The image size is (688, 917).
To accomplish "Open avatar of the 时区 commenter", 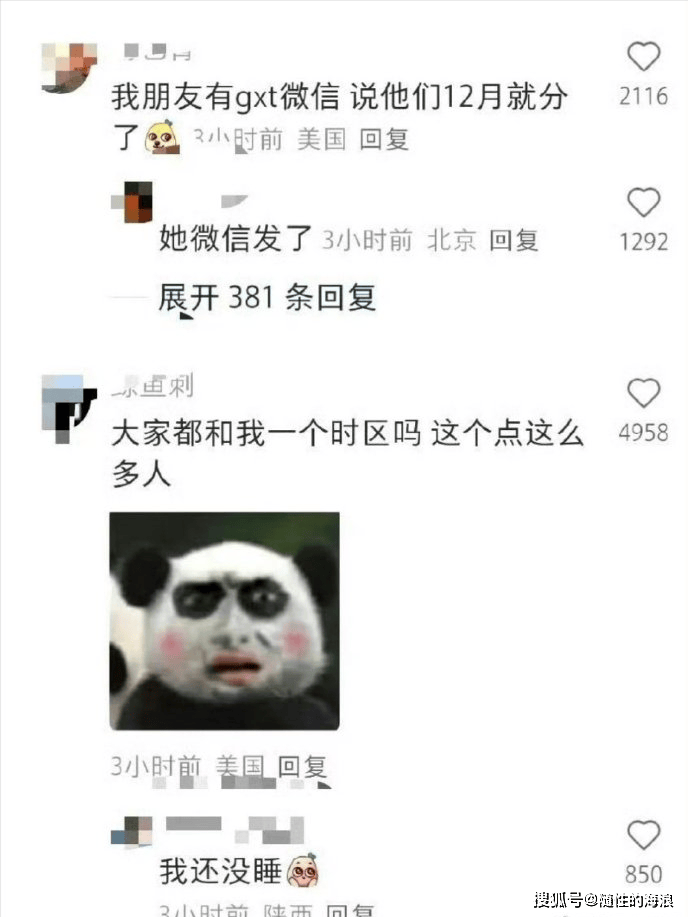I will (66, 403).
